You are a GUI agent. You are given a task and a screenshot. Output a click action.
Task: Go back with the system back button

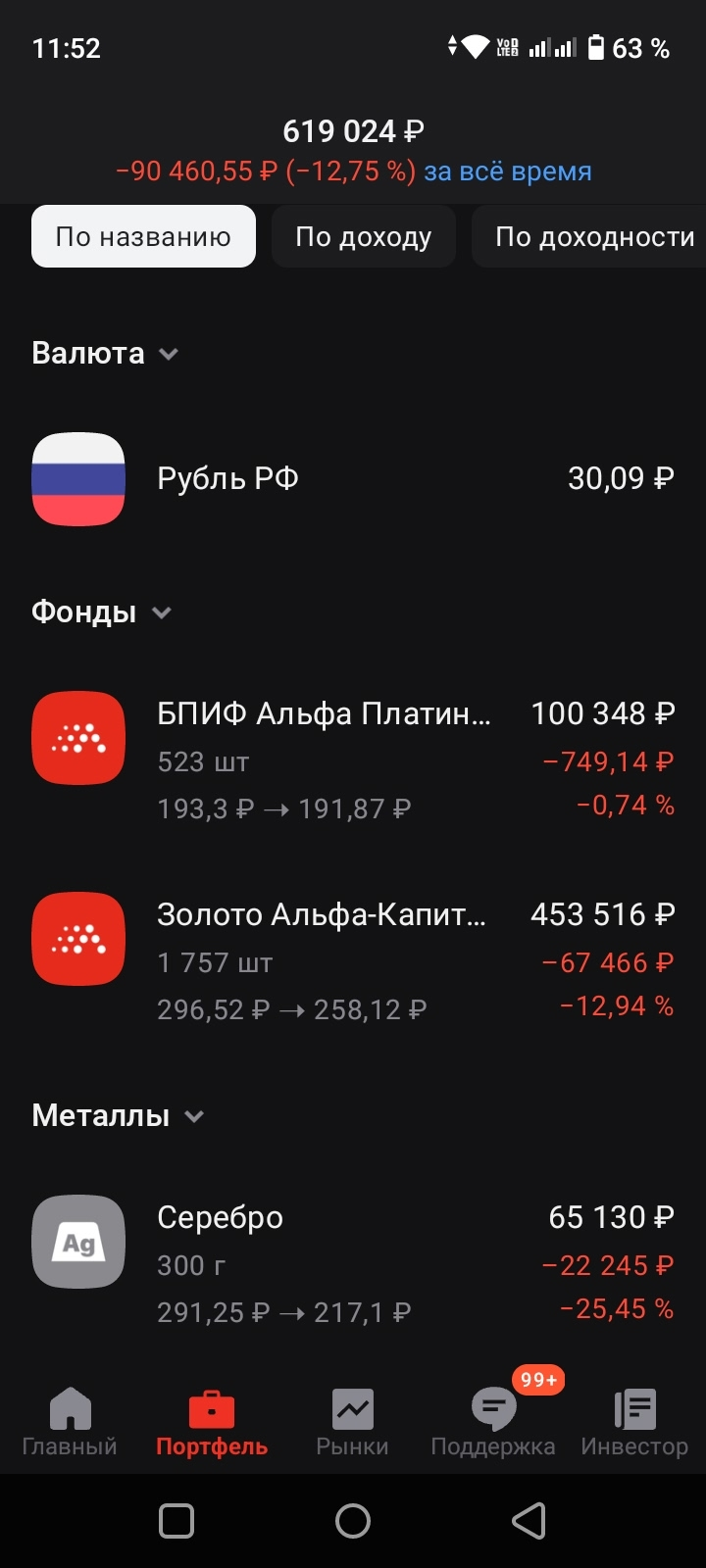point(529,1521)
